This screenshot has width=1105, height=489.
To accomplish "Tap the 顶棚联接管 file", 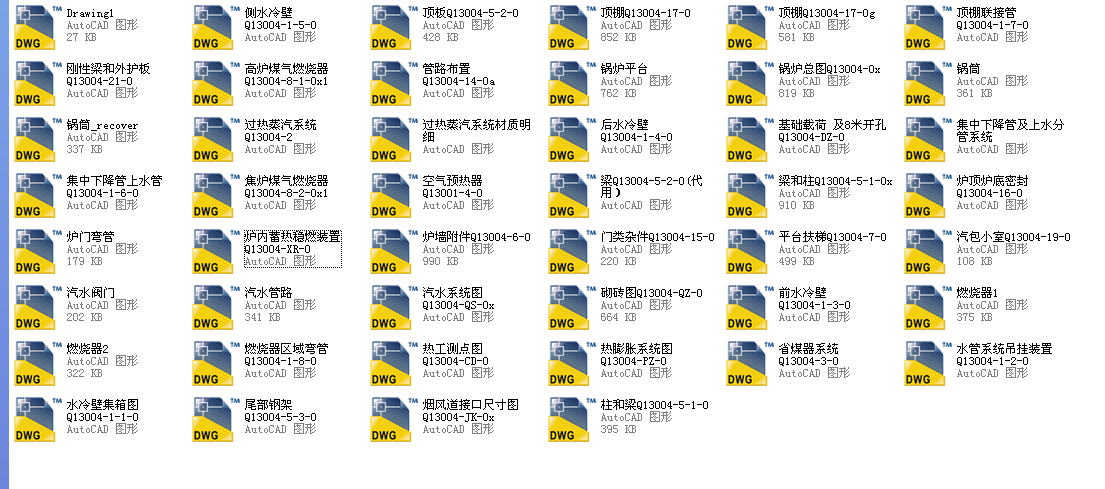I will coord(924,27).
